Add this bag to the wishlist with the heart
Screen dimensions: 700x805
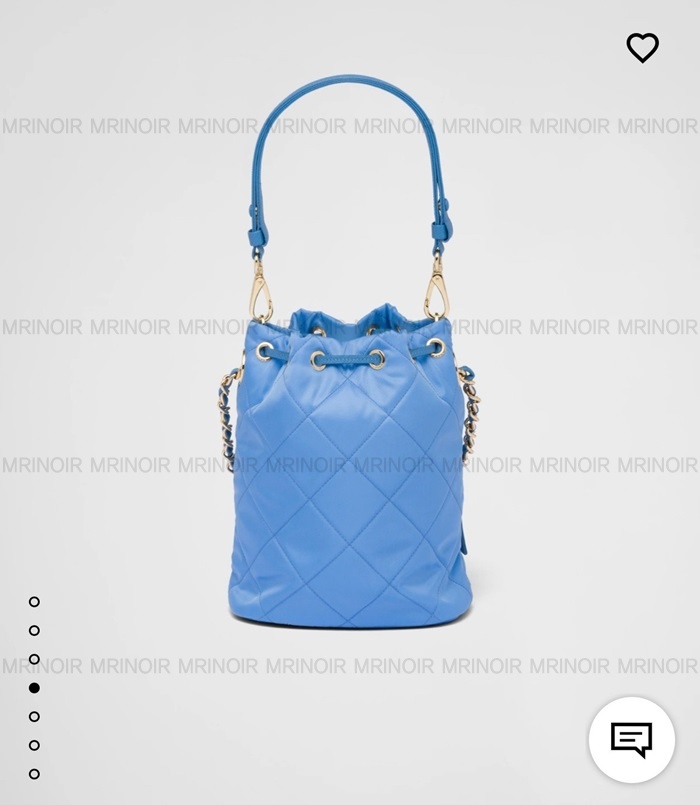642,47
